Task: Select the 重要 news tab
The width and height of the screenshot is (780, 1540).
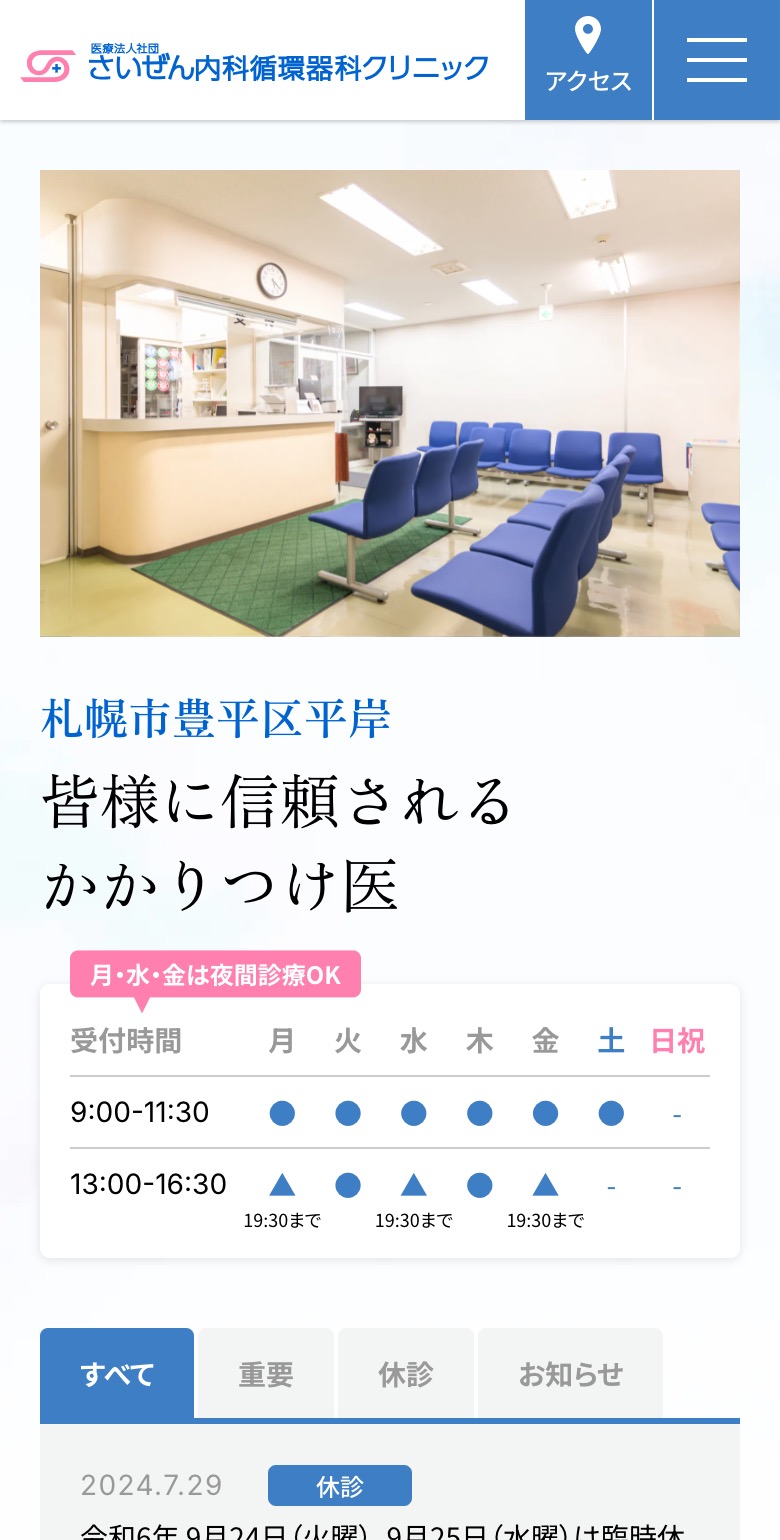Action: coord(266,1374)
